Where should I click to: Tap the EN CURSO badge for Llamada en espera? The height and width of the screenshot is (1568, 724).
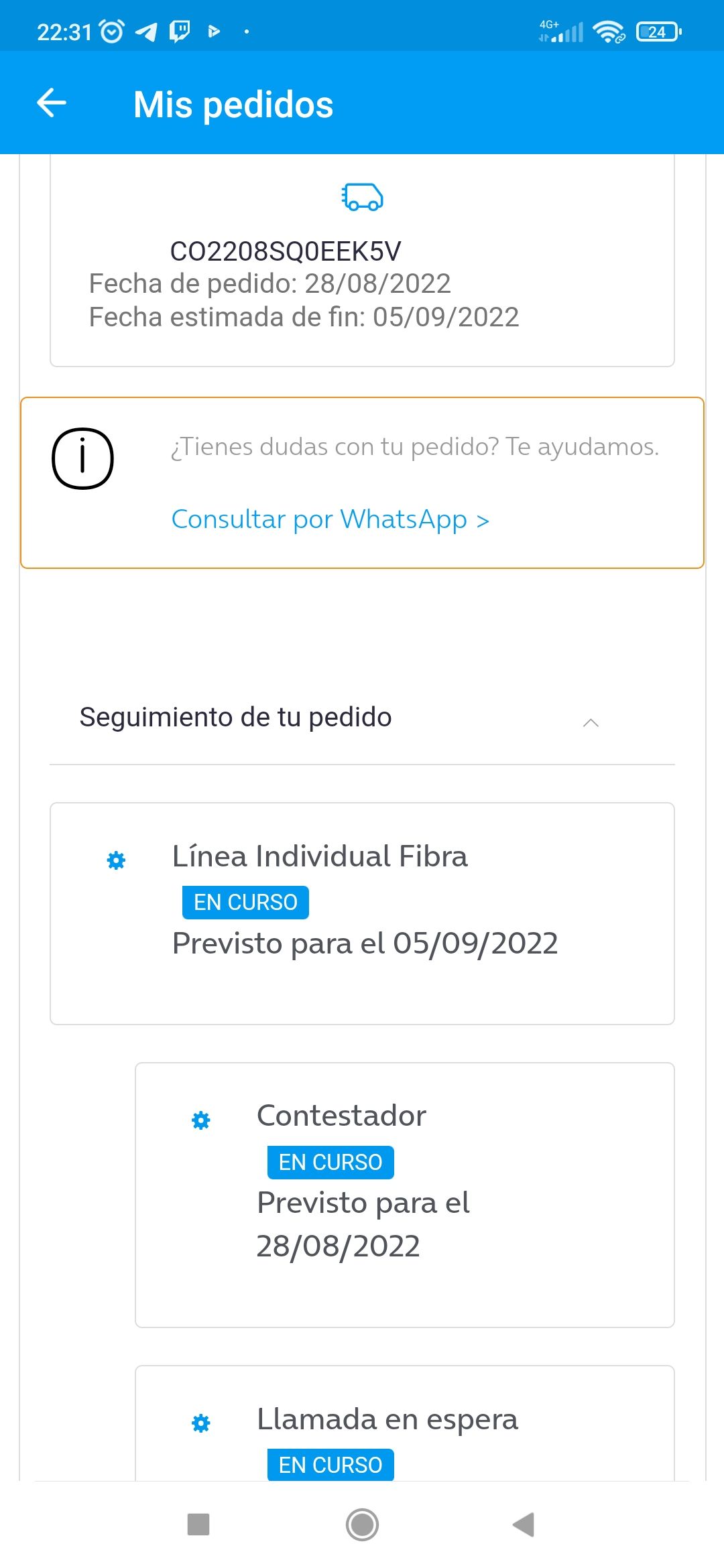pyautogui.click(x=330, y=1465)
